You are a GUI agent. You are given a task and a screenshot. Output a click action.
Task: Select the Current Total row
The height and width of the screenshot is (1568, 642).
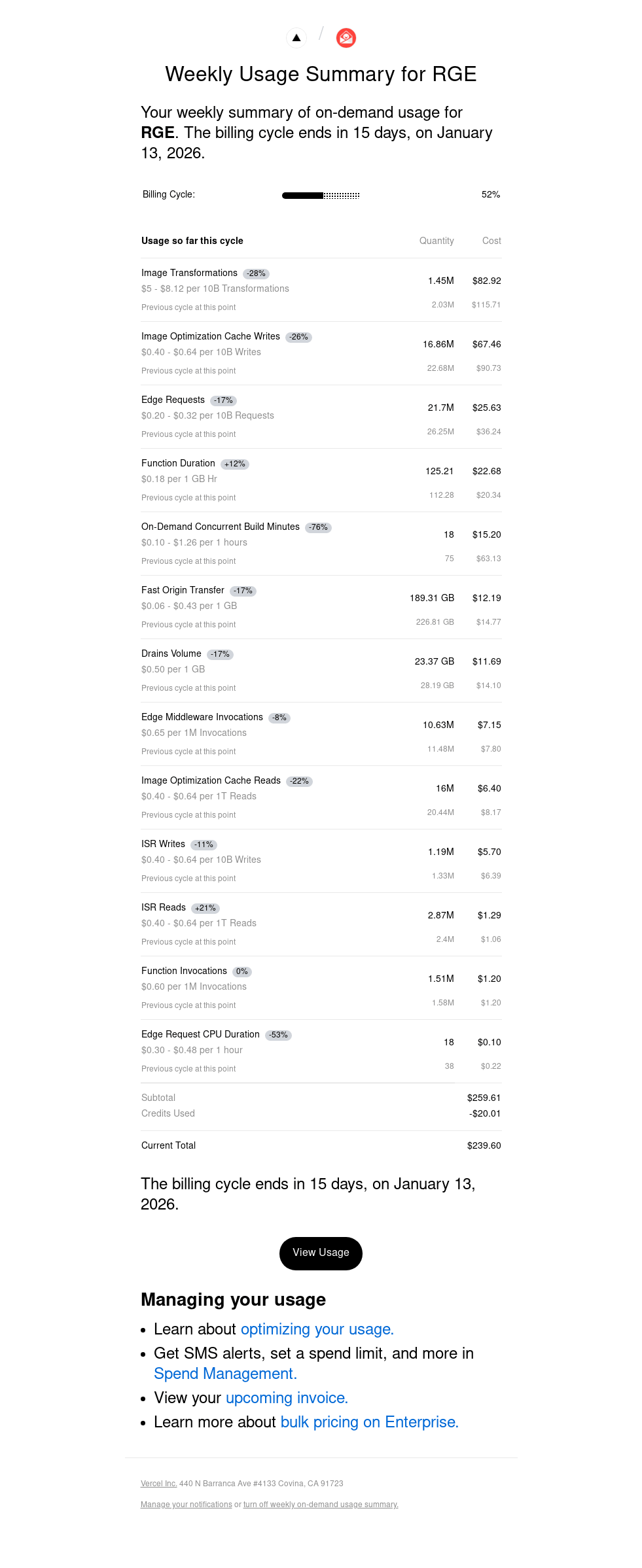321,1145
